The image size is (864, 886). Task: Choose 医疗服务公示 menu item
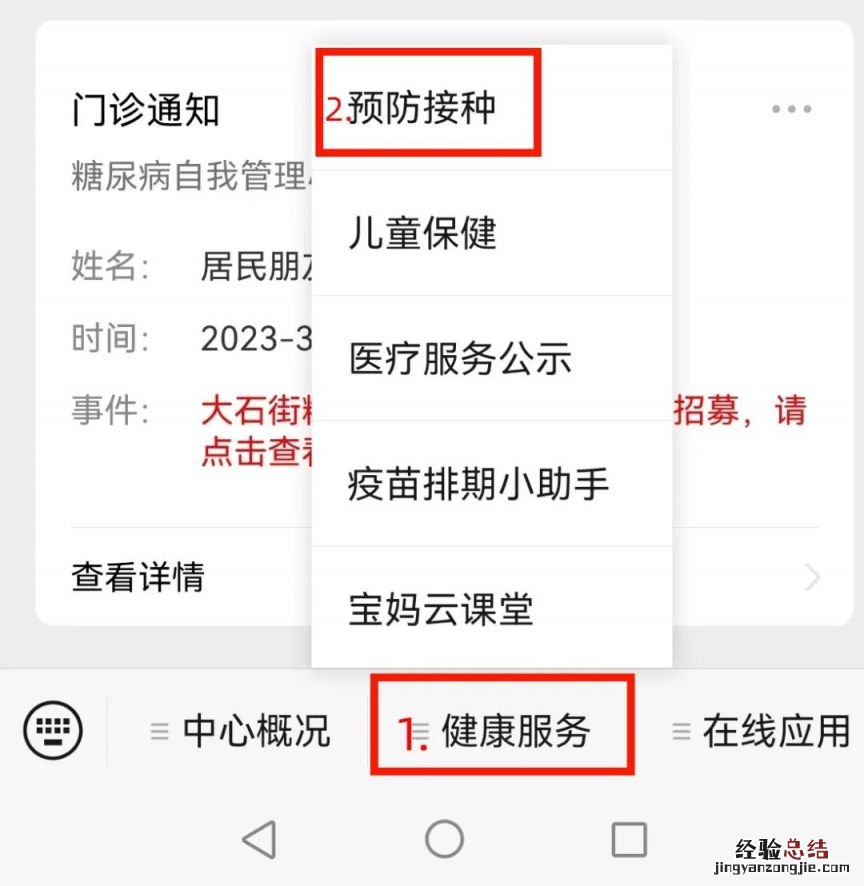point(460,358)
